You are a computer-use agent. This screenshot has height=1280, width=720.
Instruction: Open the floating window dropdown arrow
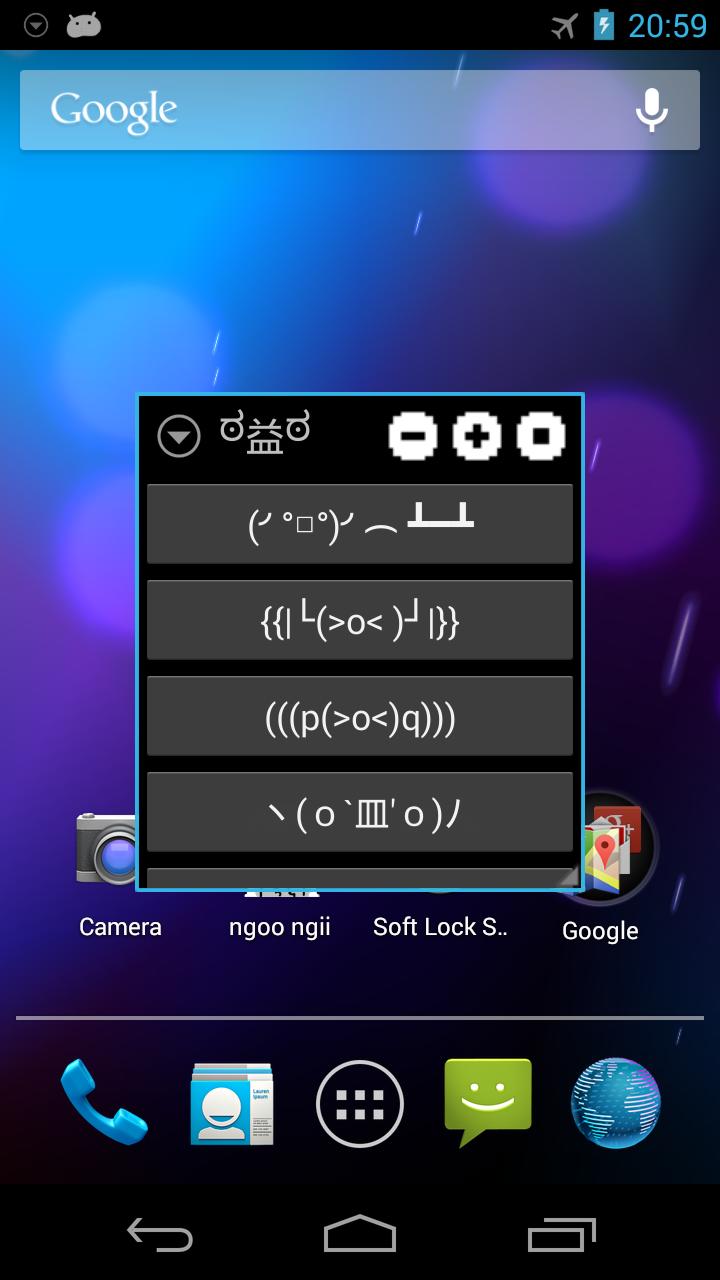pyautogui.click(x=179, y=437)
